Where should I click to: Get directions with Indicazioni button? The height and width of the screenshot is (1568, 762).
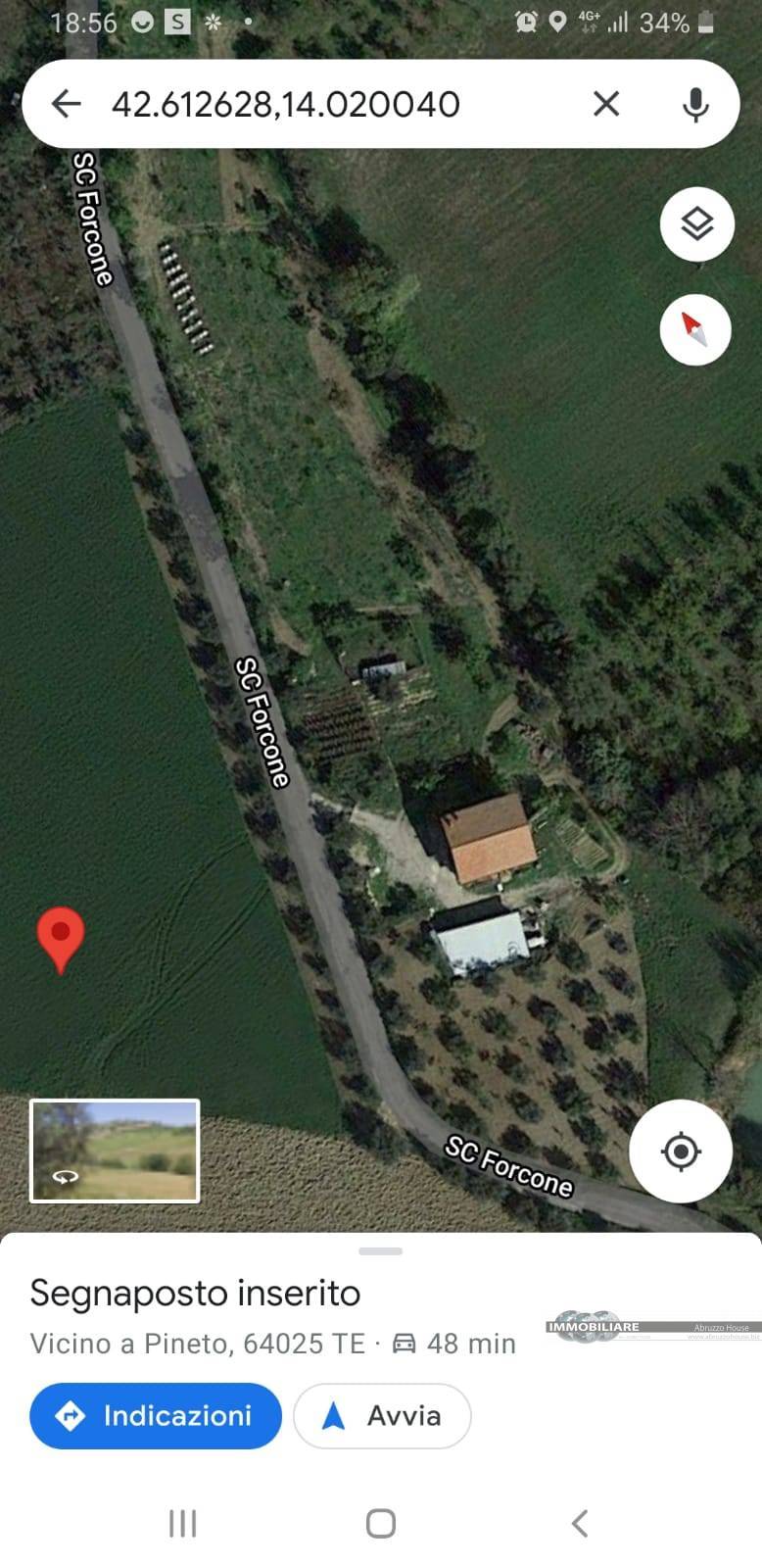click(156, 1415)
